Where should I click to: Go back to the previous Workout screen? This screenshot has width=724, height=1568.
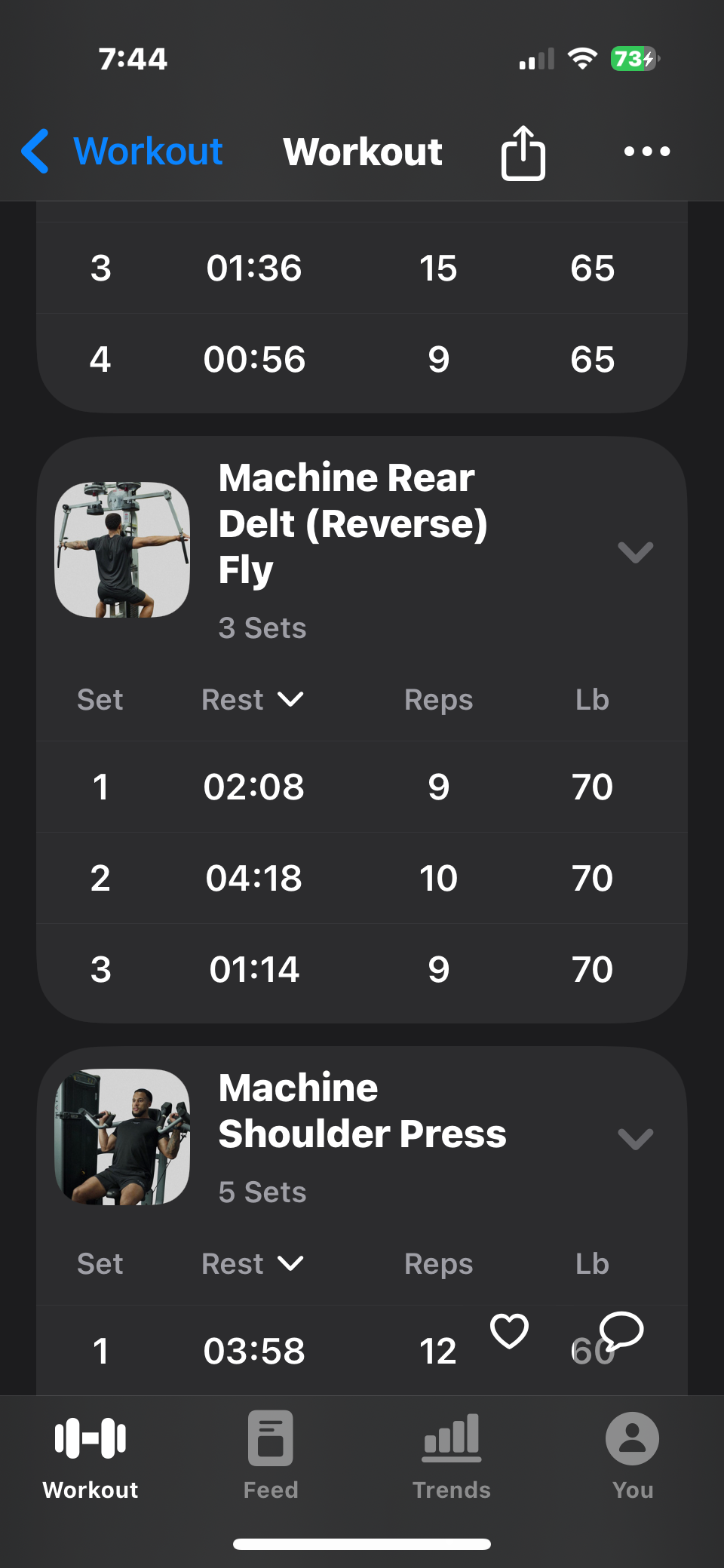pos(121,152)
